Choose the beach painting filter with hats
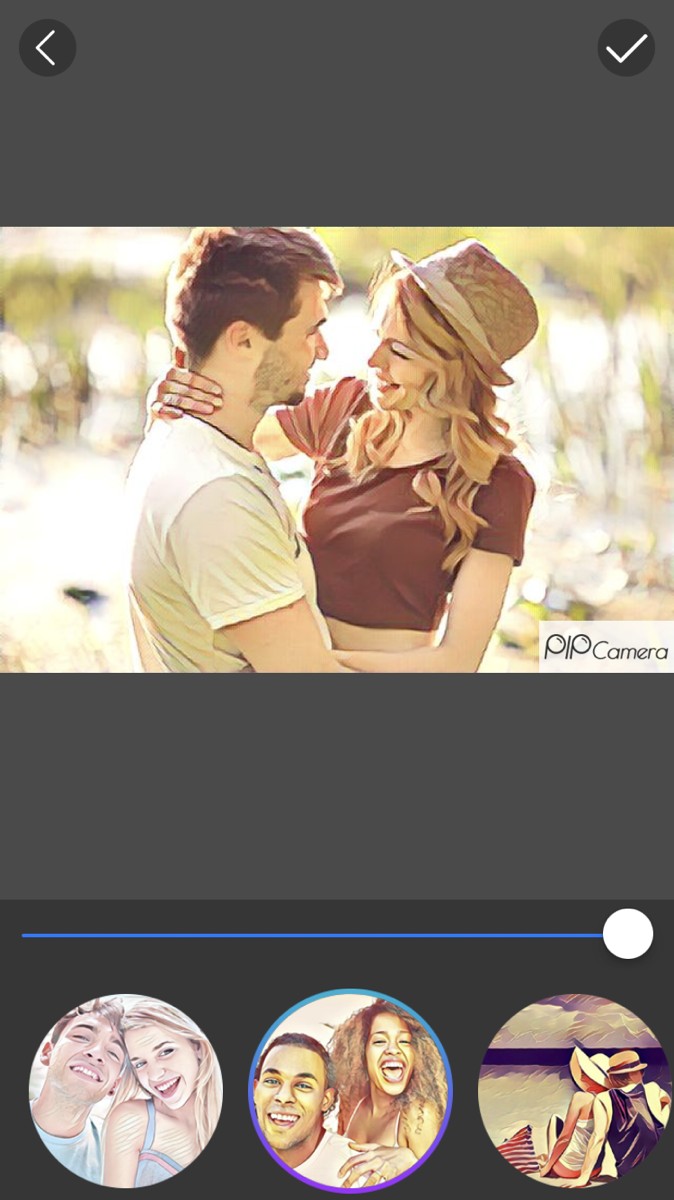The width and height of the screenshot is (674, 1200). pos(574,1090)
